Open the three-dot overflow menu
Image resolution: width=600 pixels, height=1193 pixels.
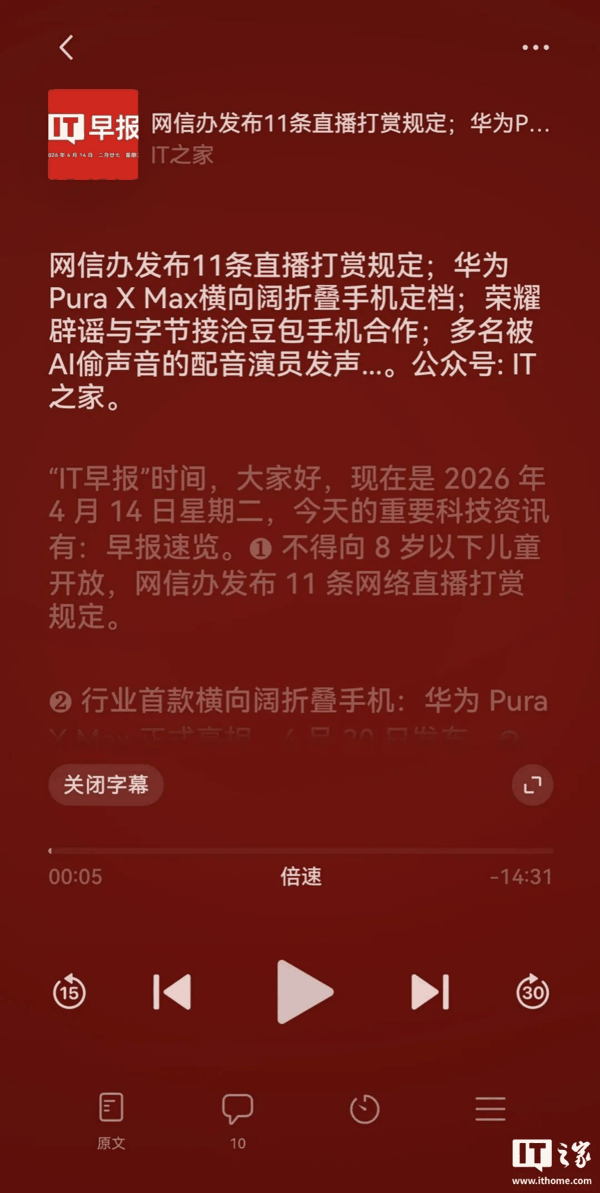click(x=535, y=47)
